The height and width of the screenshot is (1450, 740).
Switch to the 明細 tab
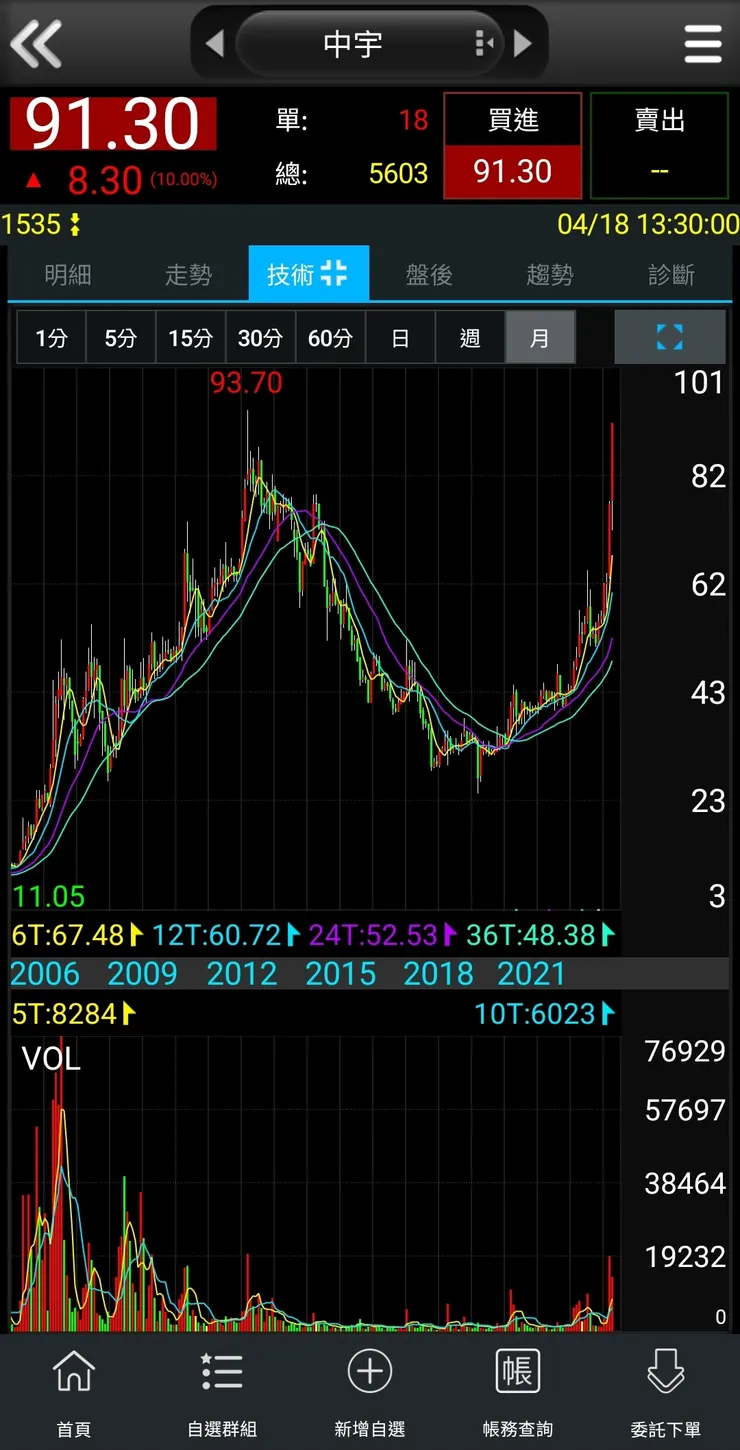68,275
